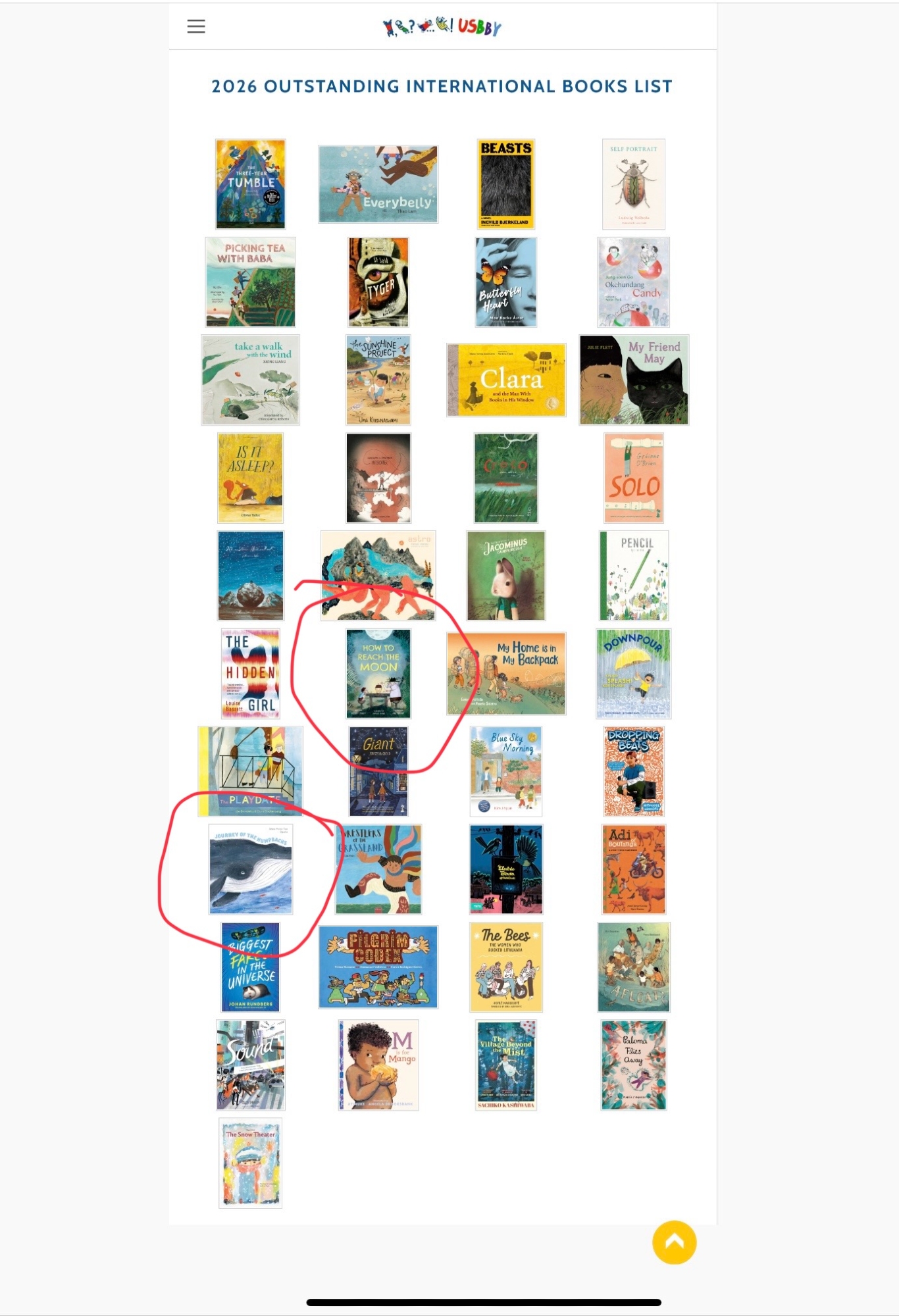Select the Everybelly book cover
Screen dimensions: 899x1316
click(378, 184)
